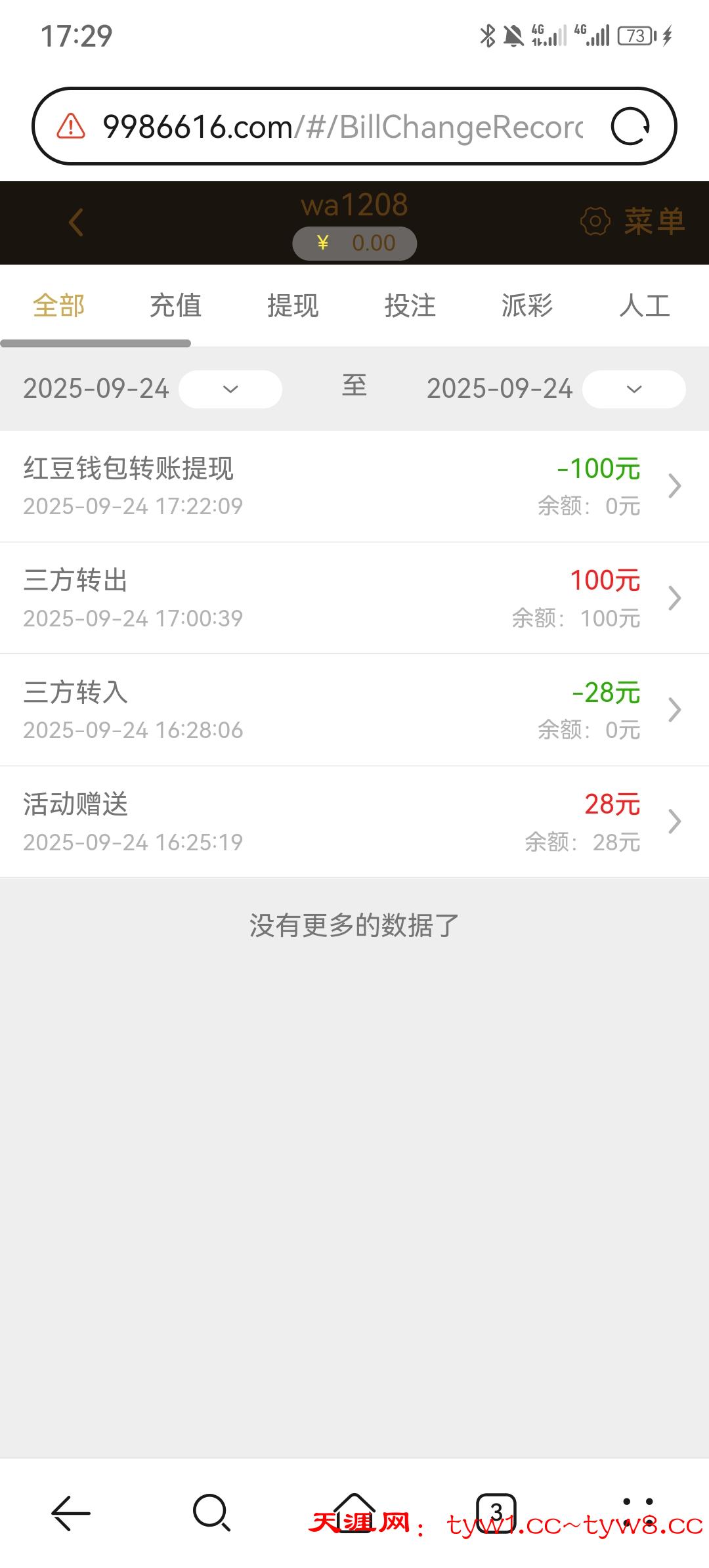
Task: Tap the browser URL address field
Action: (x=341, y=126)
